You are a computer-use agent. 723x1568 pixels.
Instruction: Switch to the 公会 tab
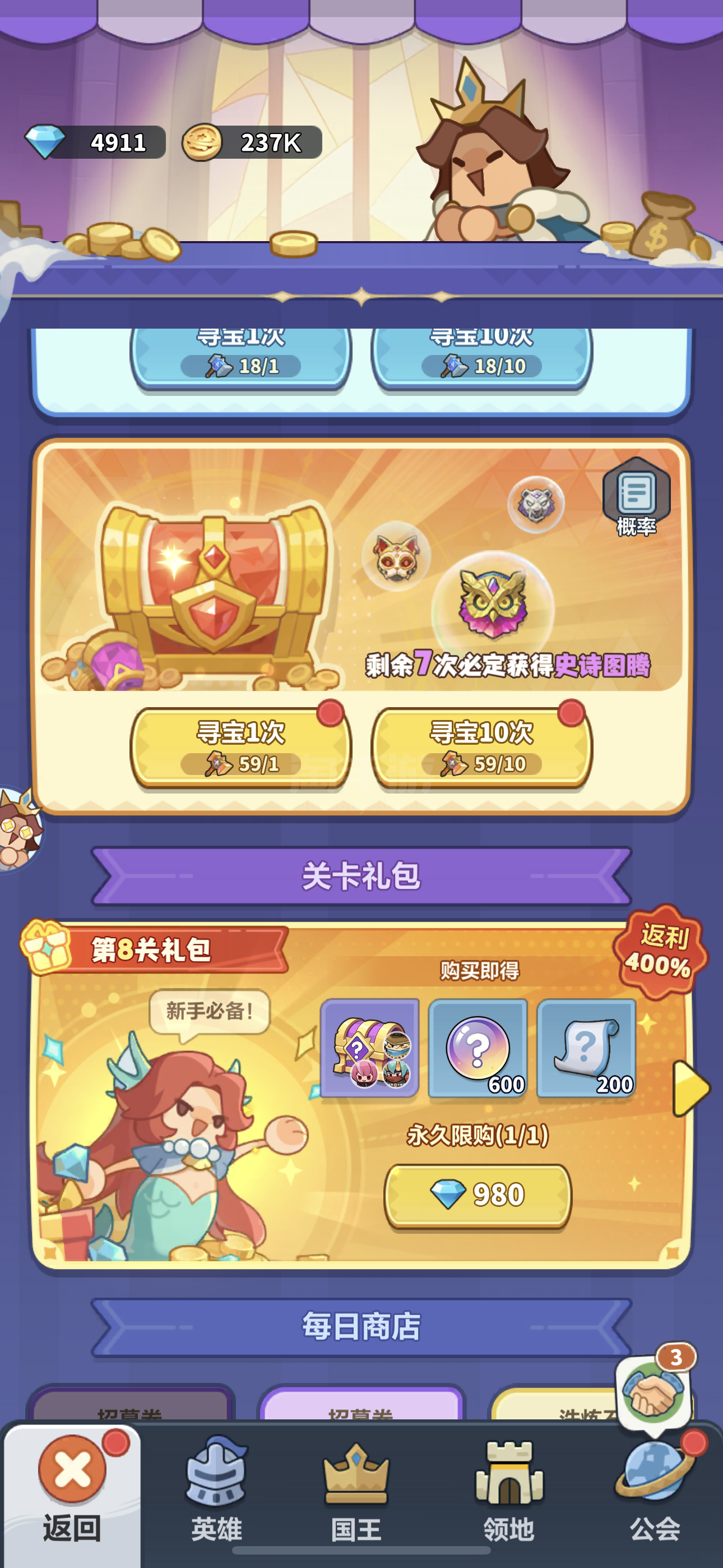pos(654,1491)
